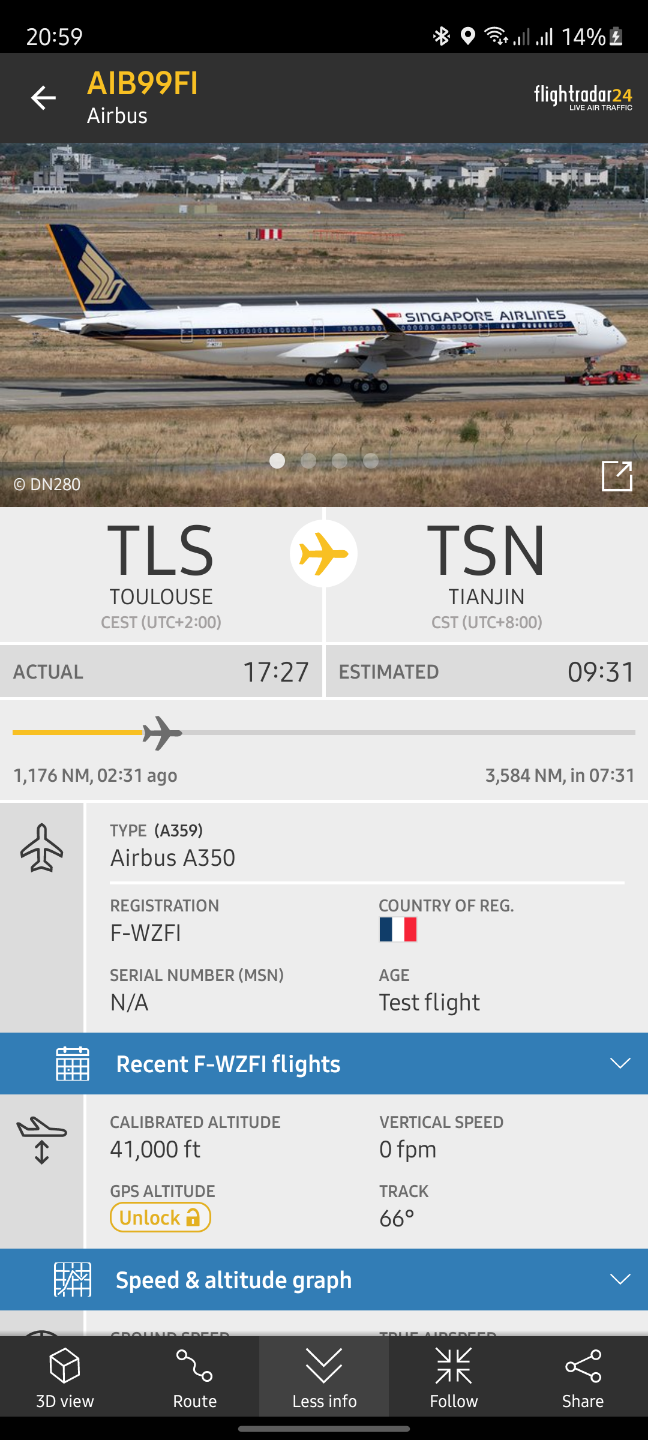Collapse details with Less info
648x1440 pixels.
click(324, 1377)
